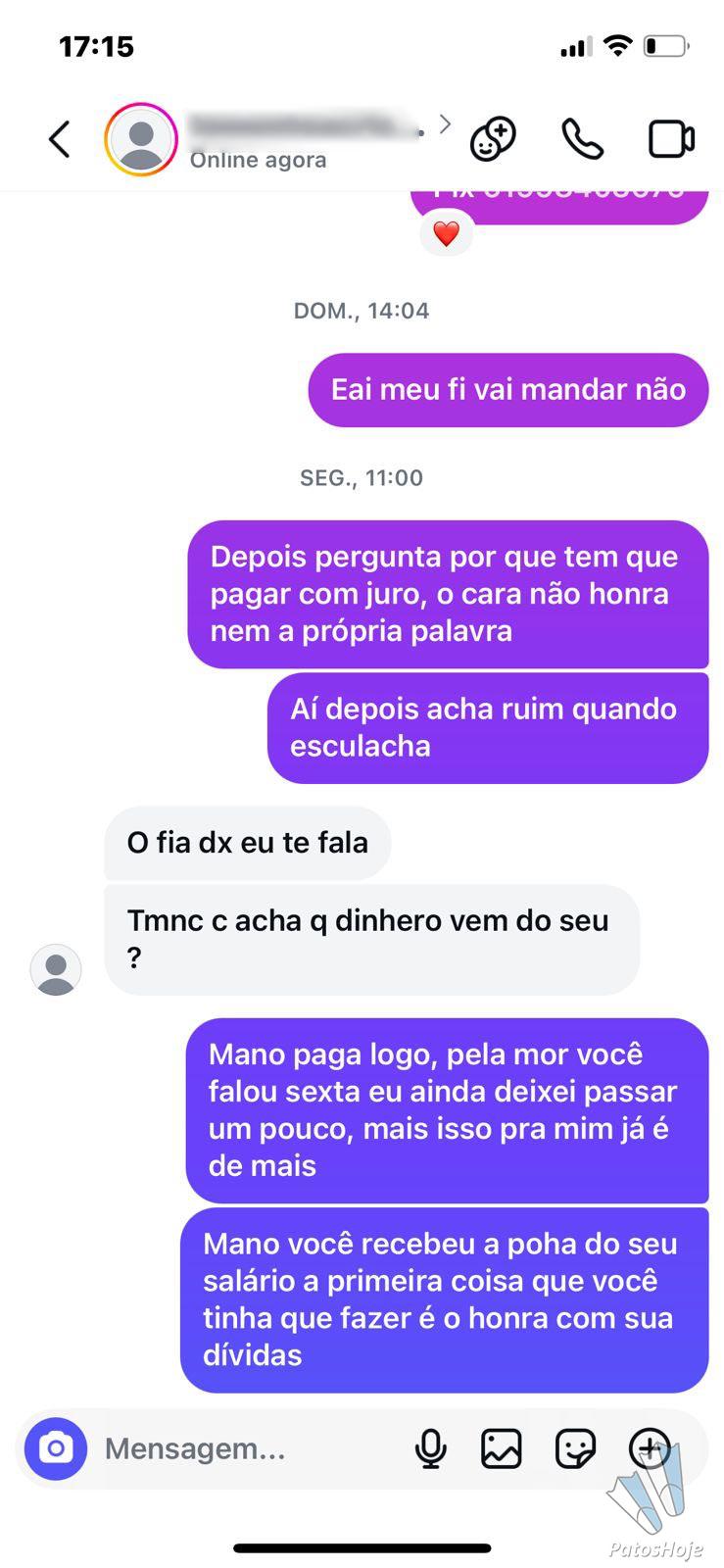Image resolution: width=724 pixels, height=1568 pixels.
Task: Open the contact's profile picture story
Action: (x=141, y=139)
